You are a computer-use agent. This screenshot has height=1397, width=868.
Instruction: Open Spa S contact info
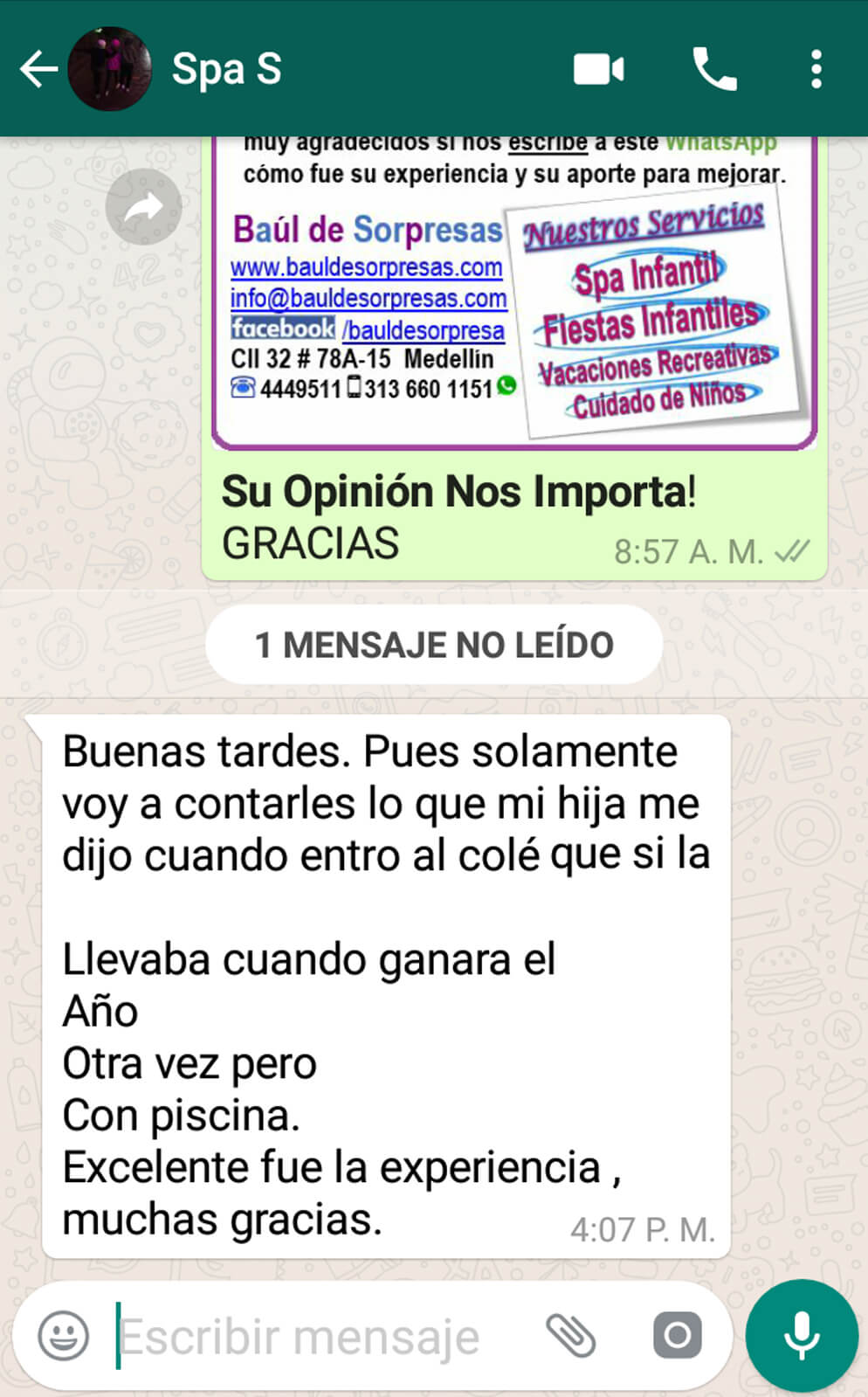click(226, 69)
